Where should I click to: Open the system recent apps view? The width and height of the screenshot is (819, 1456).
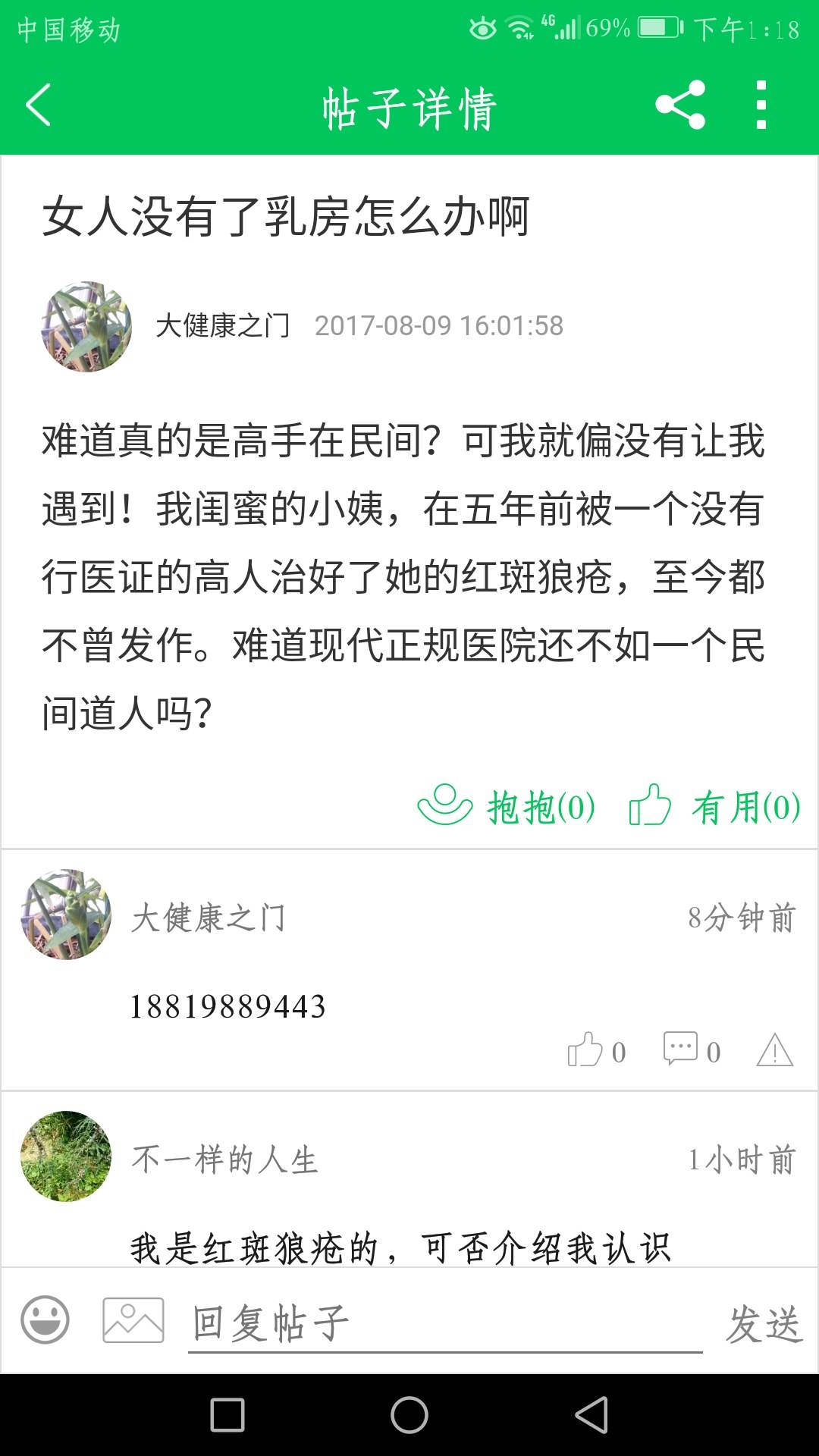coord(227,1415)
